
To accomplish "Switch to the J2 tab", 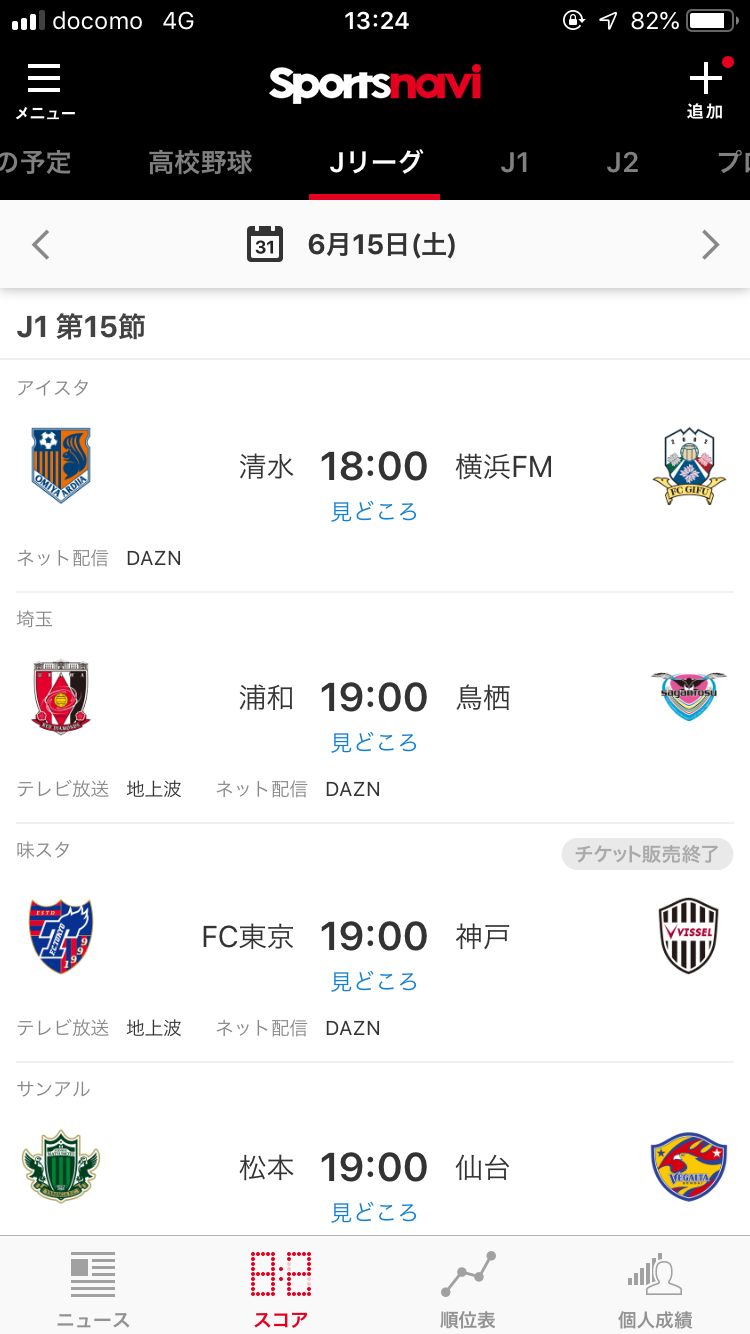I will click(622, 162).
